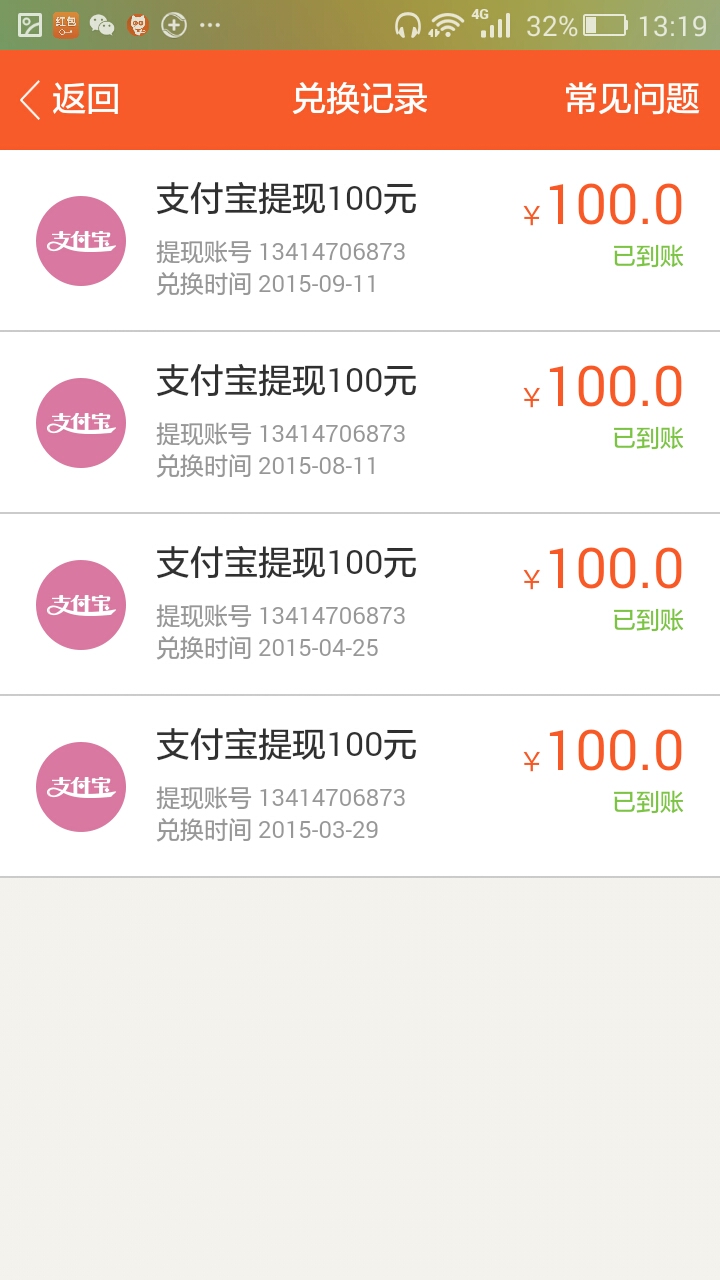Image resolution: width=720 pixels, height=1280 pixels.
Task: Tap the Alipay icon on the 2015-03-29 record
Action: coord(80,786)
